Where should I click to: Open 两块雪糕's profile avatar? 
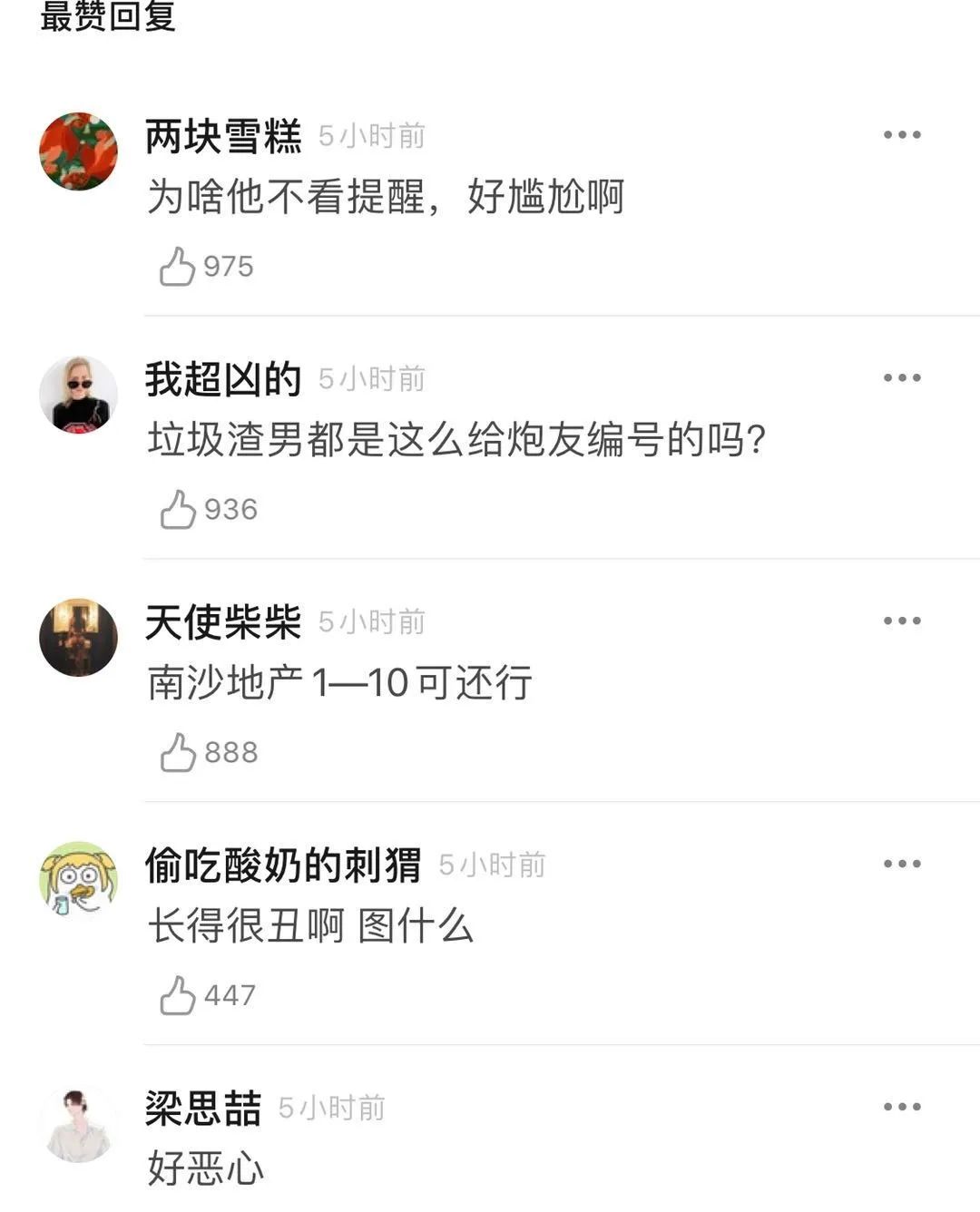(79, 151)
